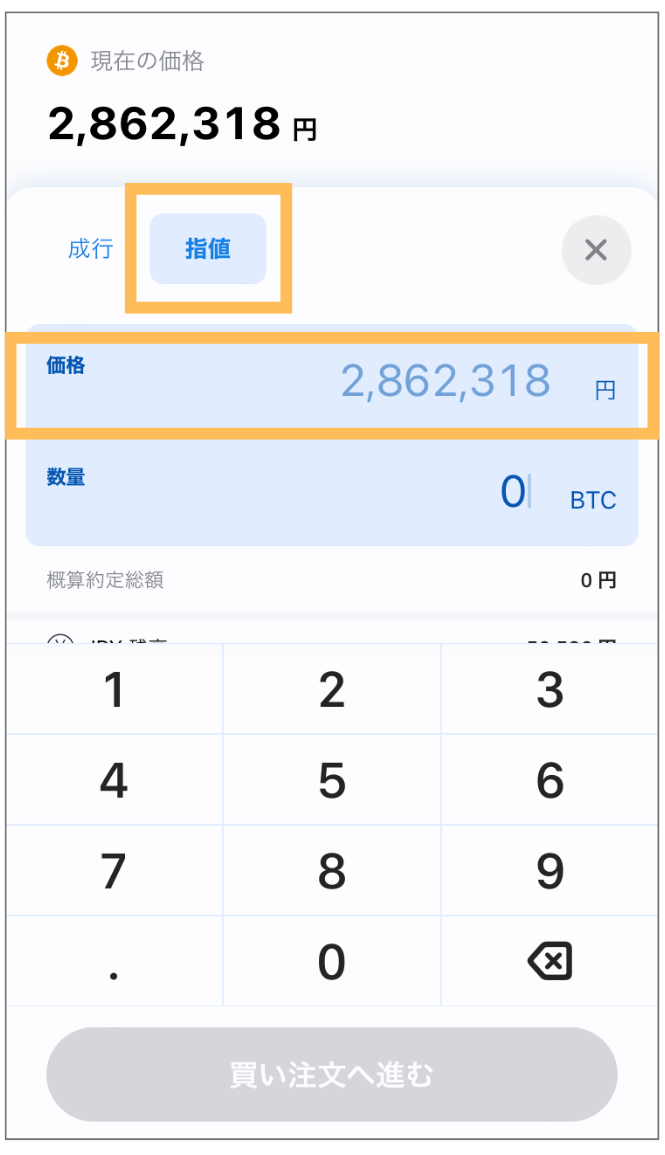665x1155 pixels.
Task: Delete last digit with backspace key
Action: [x=550, y=961]
